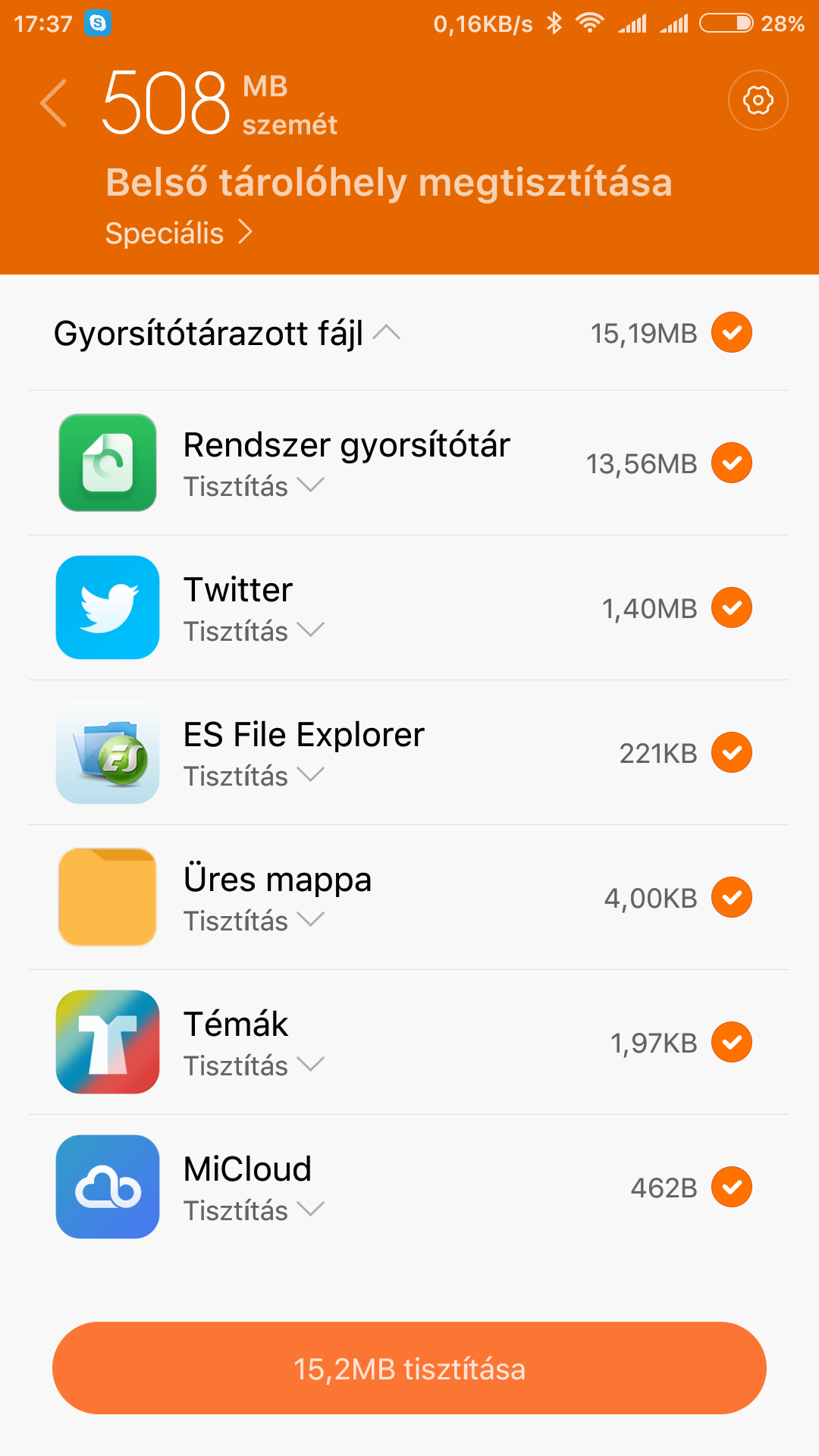The width and height of the screenshot is (819, 1456).
Task: Uncheck the Gyorsítótárazott fájl 15,19MB checkbox
Action: click(x=732, y=332)
